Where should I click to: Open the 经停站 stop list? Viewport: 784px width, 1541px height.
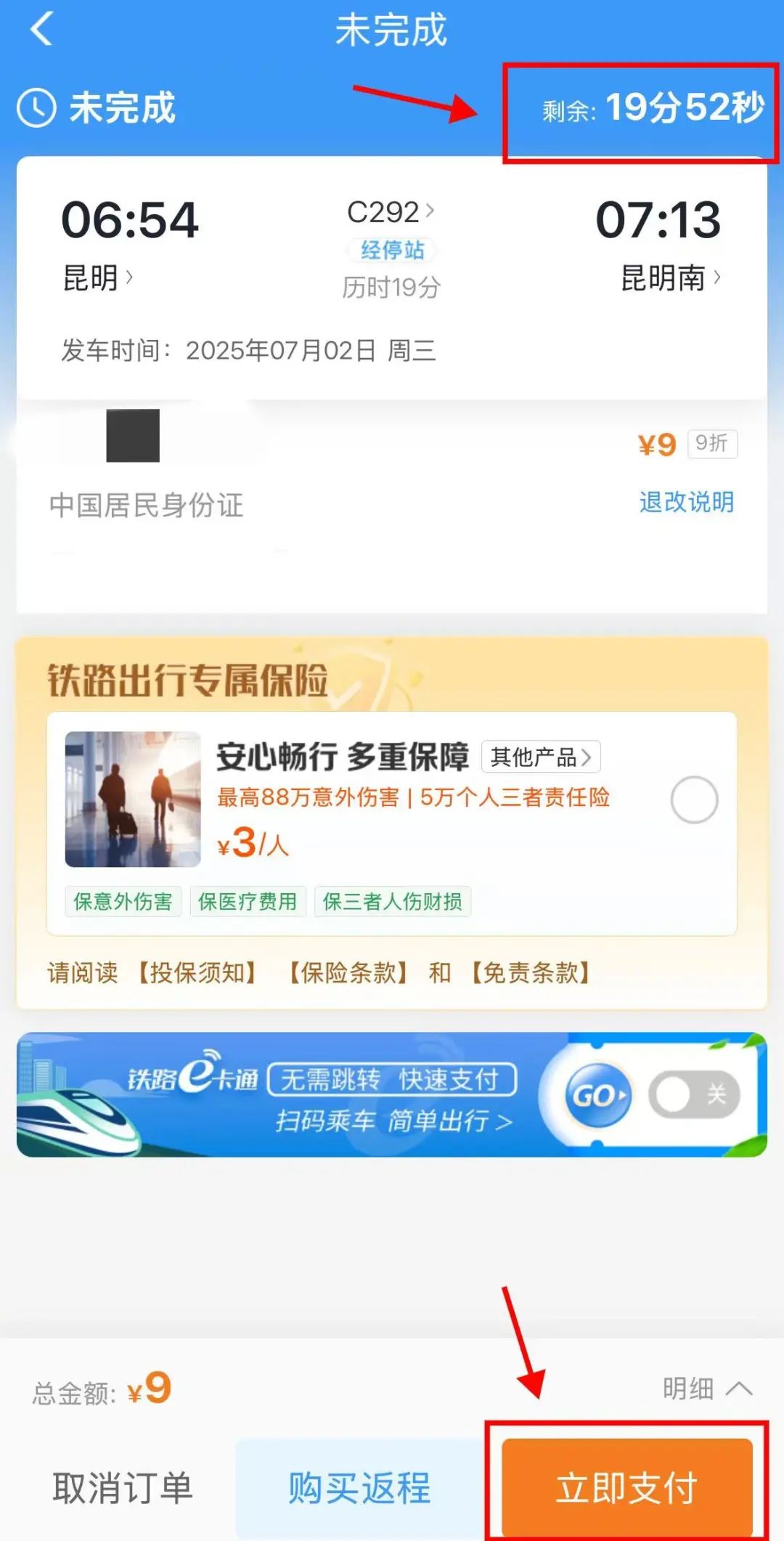pyautogui.click(x=391, y=250)
